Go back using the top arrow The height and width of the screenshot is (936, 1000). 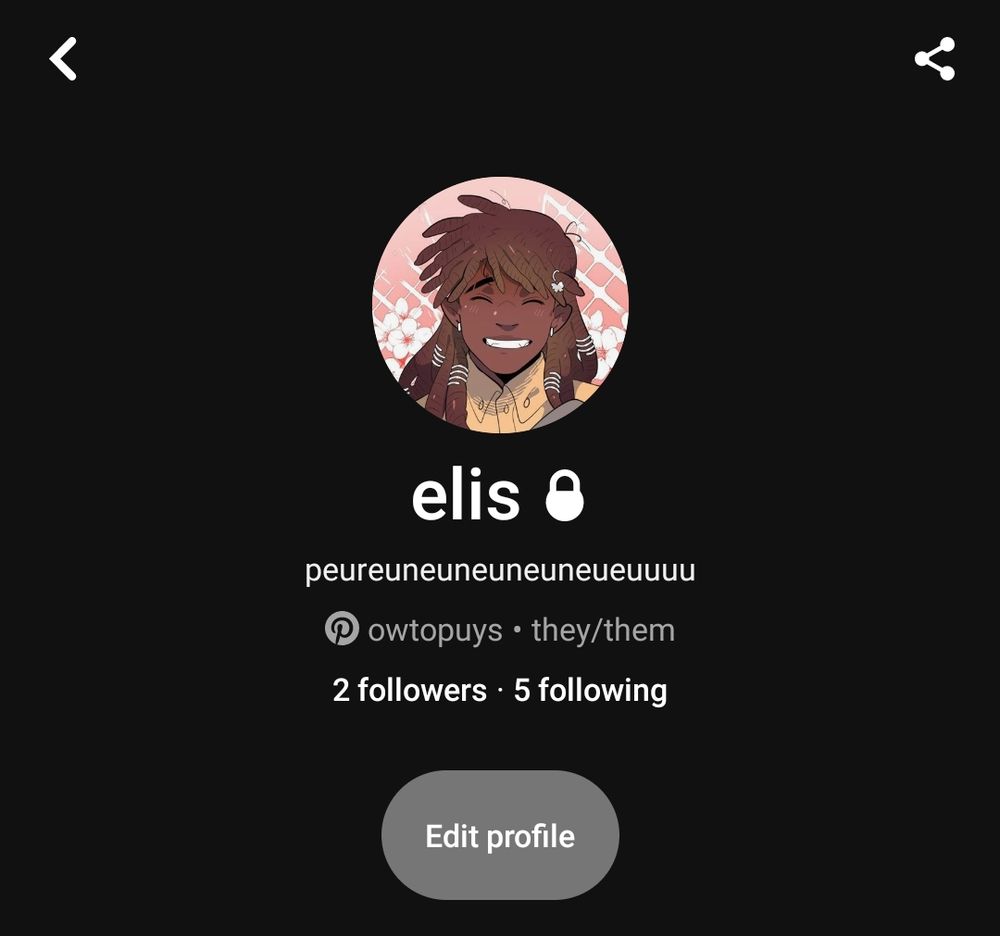63,59
